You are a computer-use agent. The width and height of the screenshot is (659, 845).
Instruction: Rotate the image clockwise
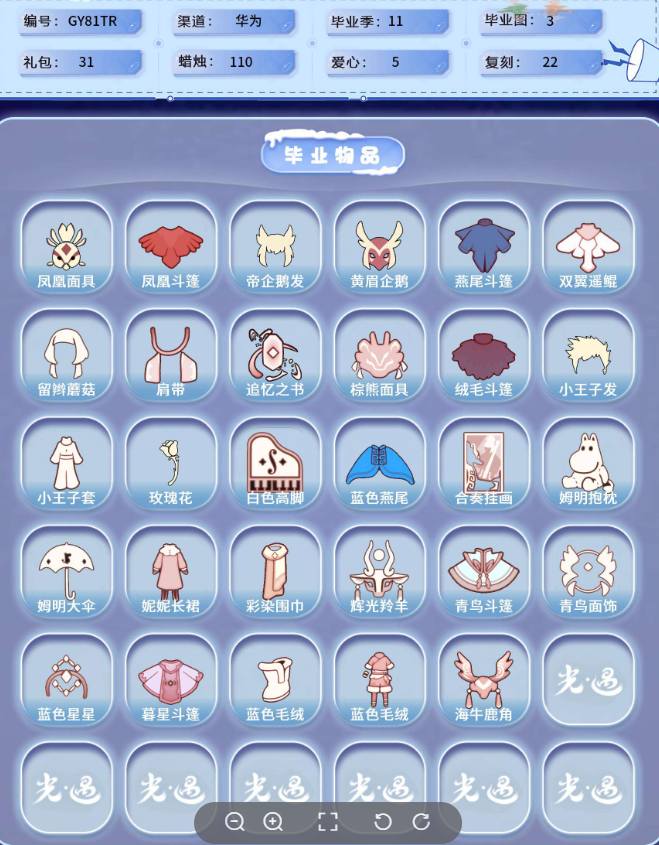pyautogui.click(x=421, y=822)
